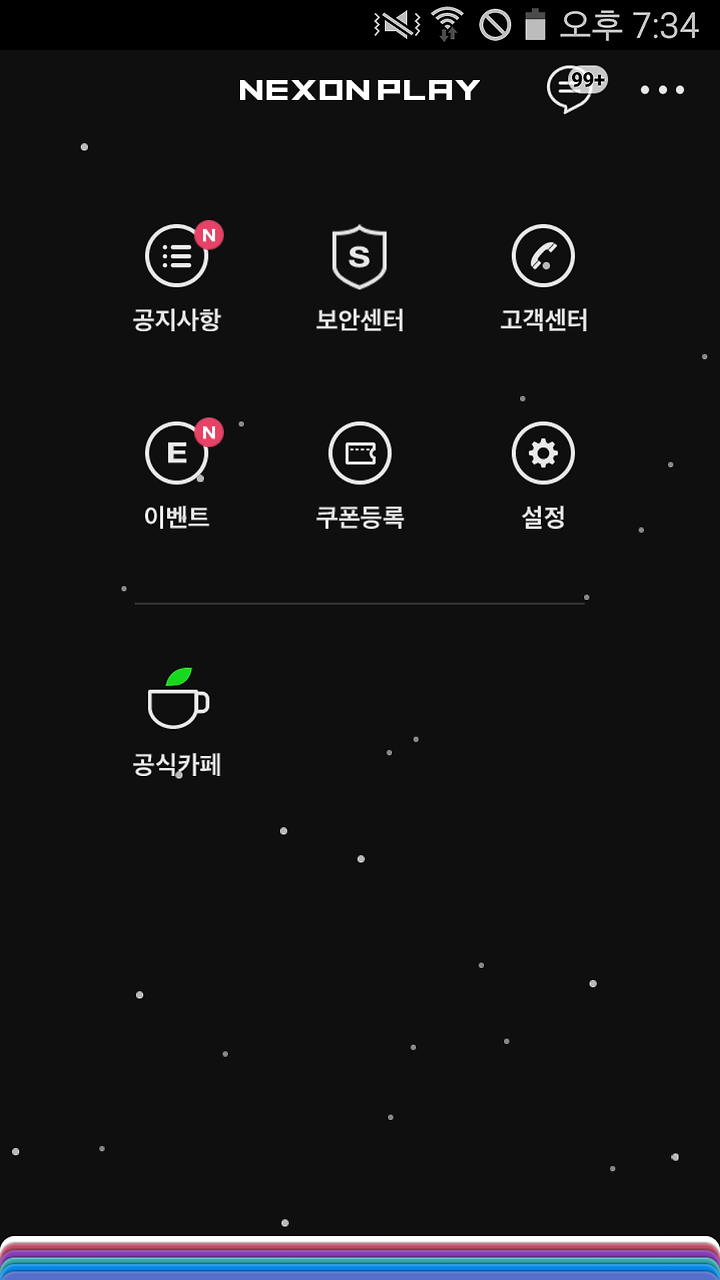Open 설정 settings
720x1280 pixels.
coord(543,474)
